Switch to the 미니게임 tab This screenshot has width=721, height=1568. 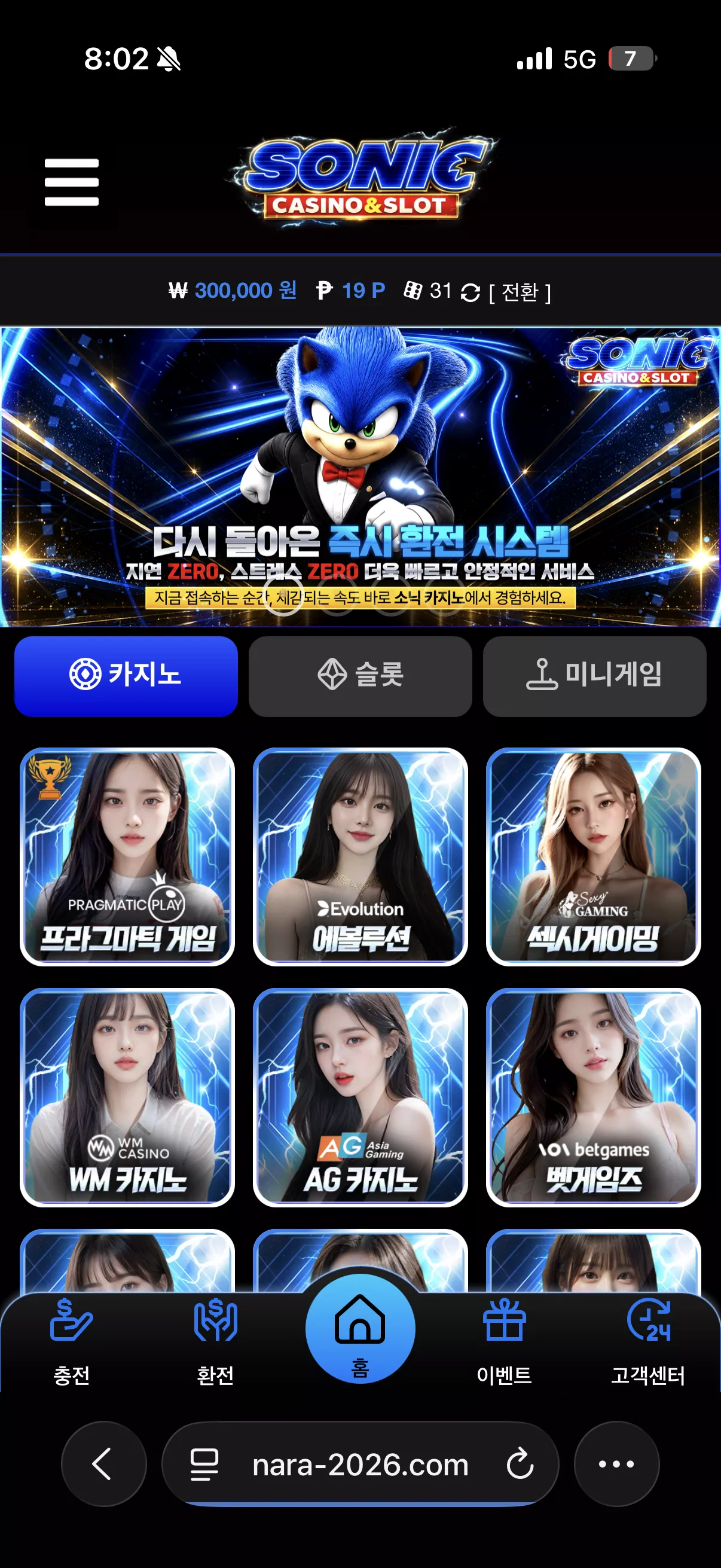pyautogui.click(x=594, y=676)
